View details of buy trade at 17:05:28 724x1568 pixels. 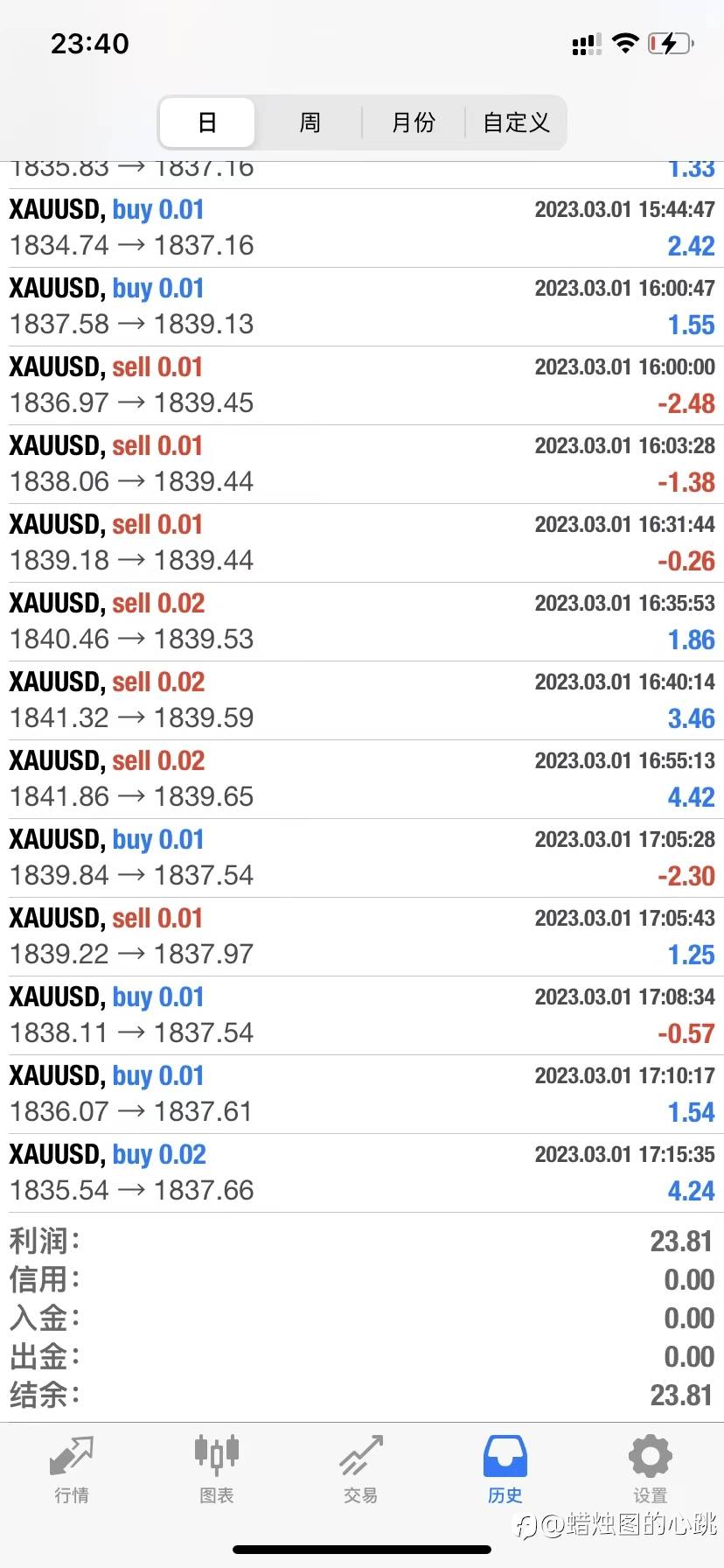point(362,858)
